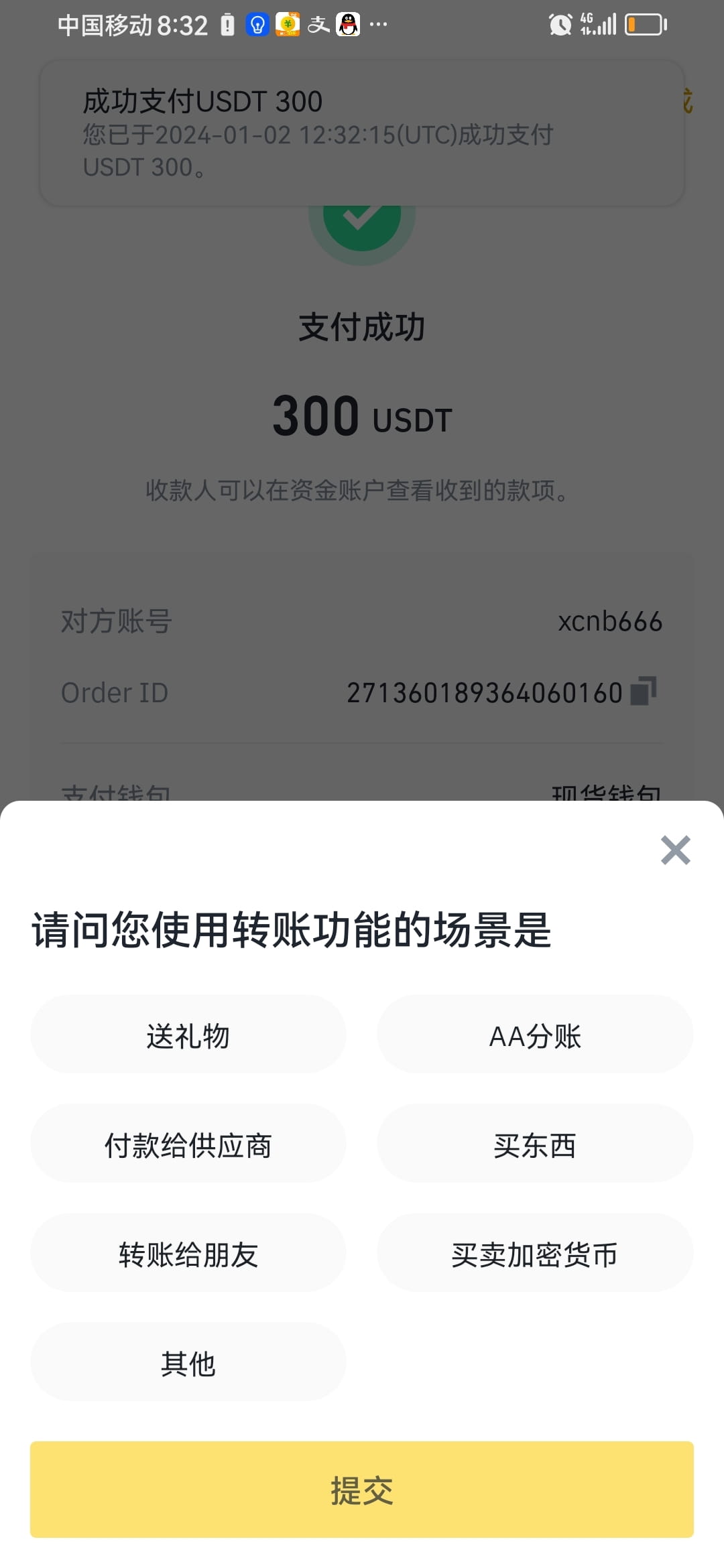The height and width of the screenshot is (1568, 724).
Task: Select the 买东西 option
Action: [535, 1145]
